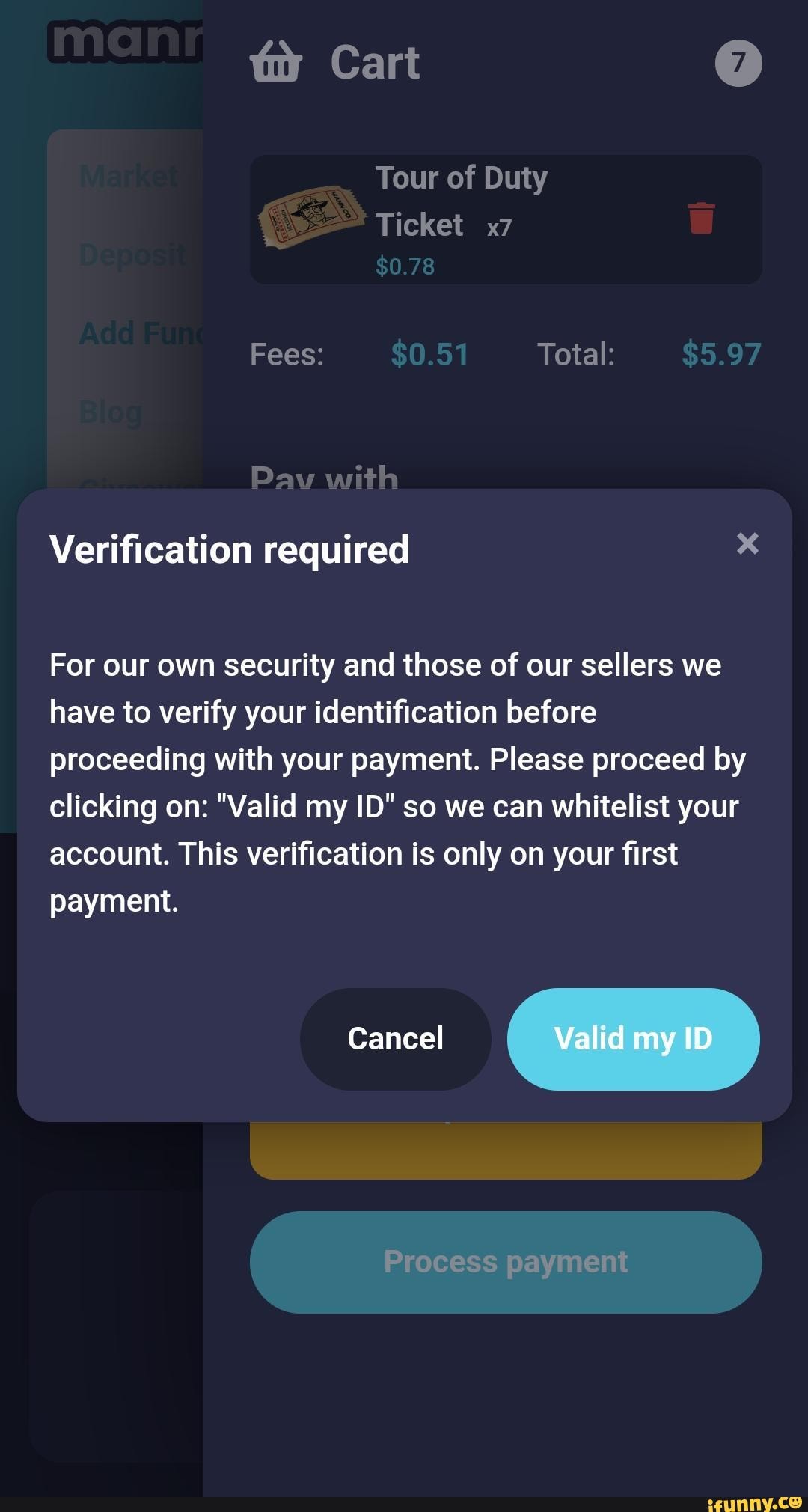Tap the Cancel button
The image size is (808, 1512).
point(395,1039)
